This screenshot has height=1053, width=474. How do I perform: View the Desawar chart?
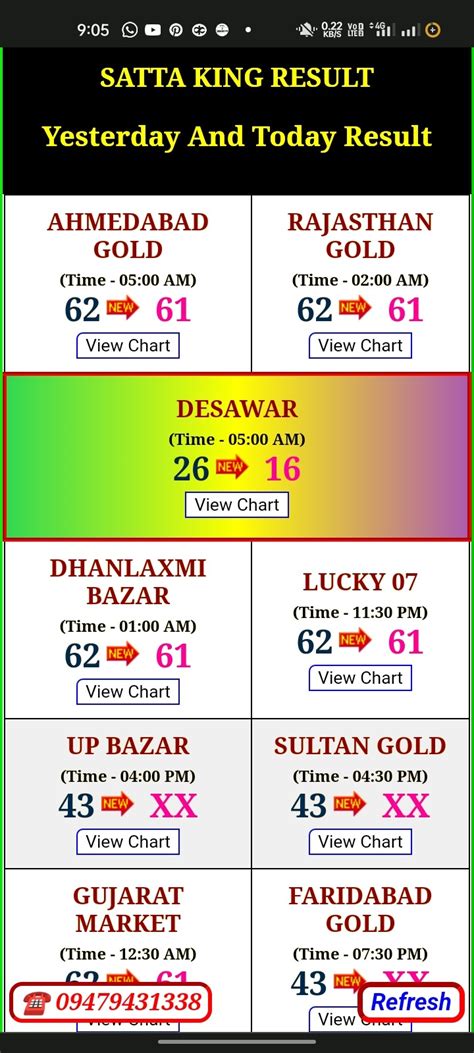[237, 505]
